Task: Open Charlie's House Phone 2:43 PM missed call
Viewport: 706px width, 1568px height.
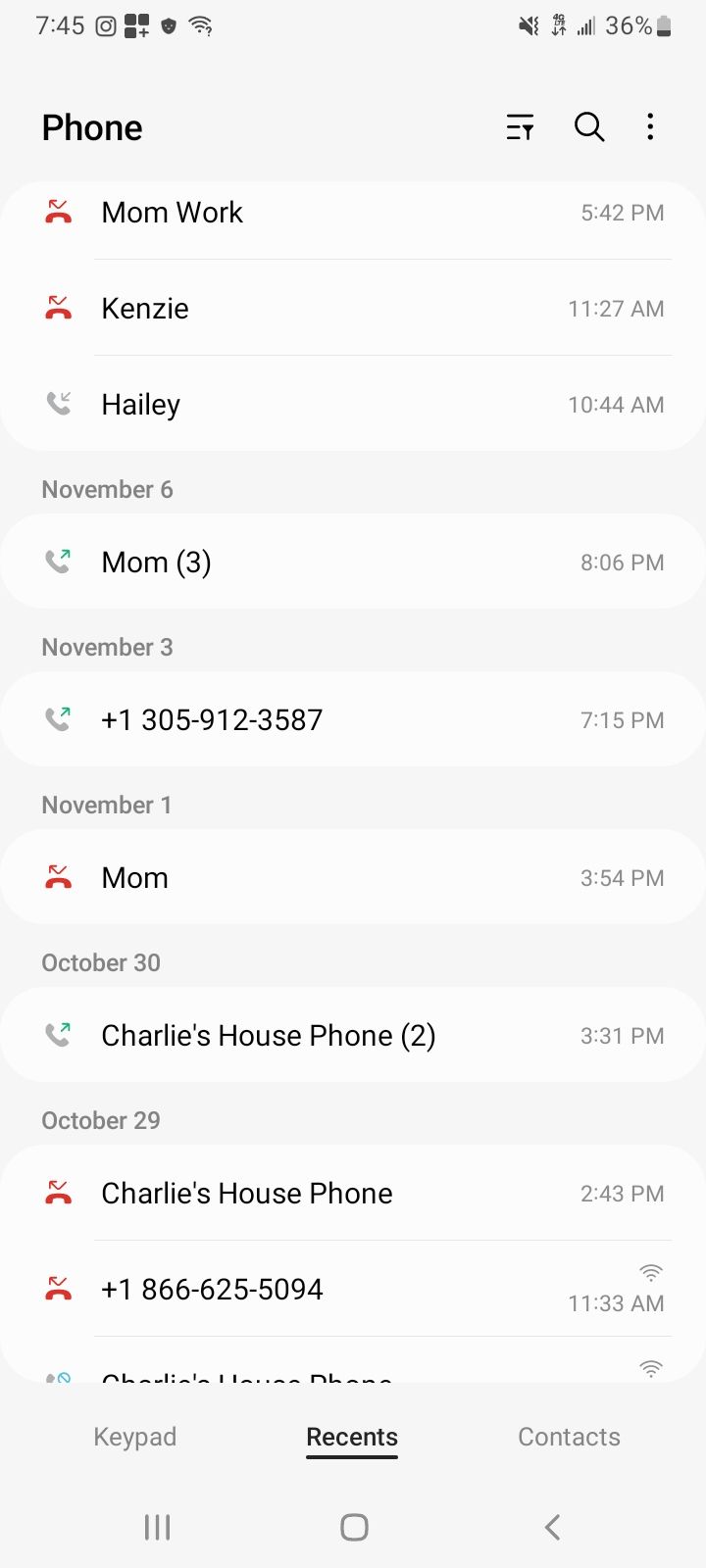Action: coord(353,1194)
